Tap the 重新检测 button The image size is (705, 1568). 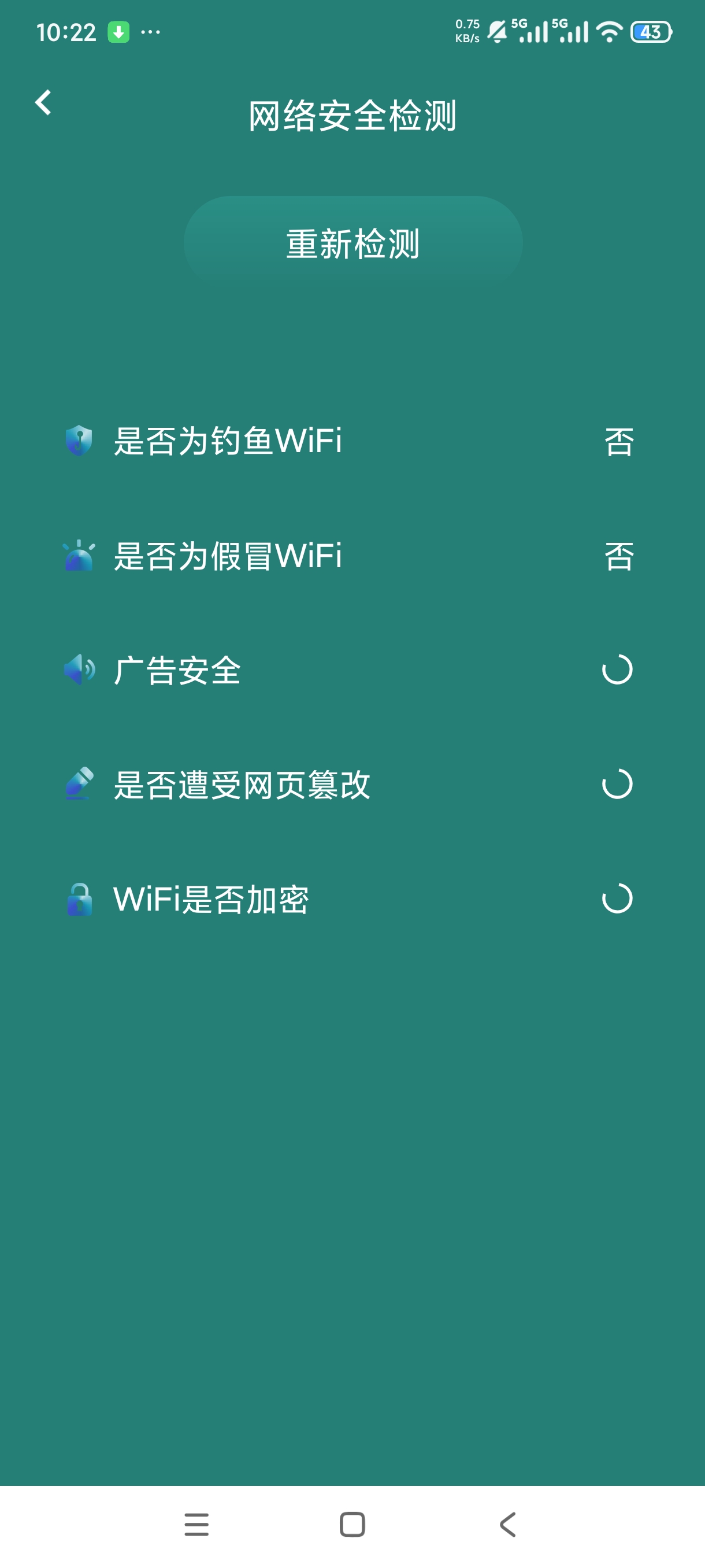(x=353, y=243)
